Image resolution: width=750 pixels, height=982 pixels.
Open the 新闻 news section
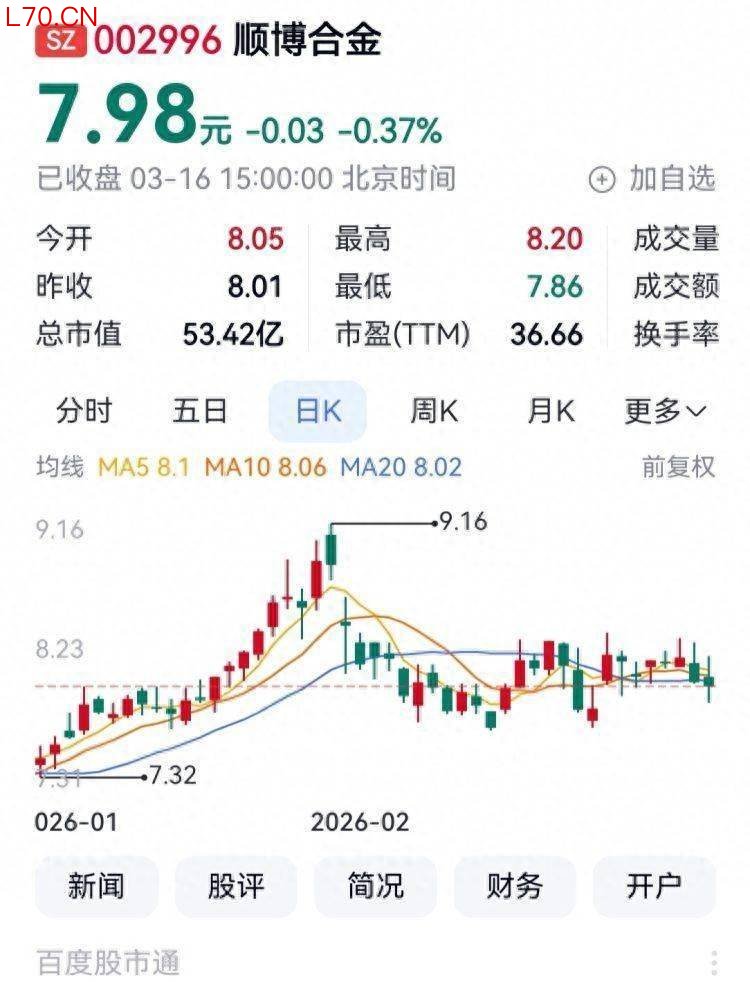[x=96, y=886]
